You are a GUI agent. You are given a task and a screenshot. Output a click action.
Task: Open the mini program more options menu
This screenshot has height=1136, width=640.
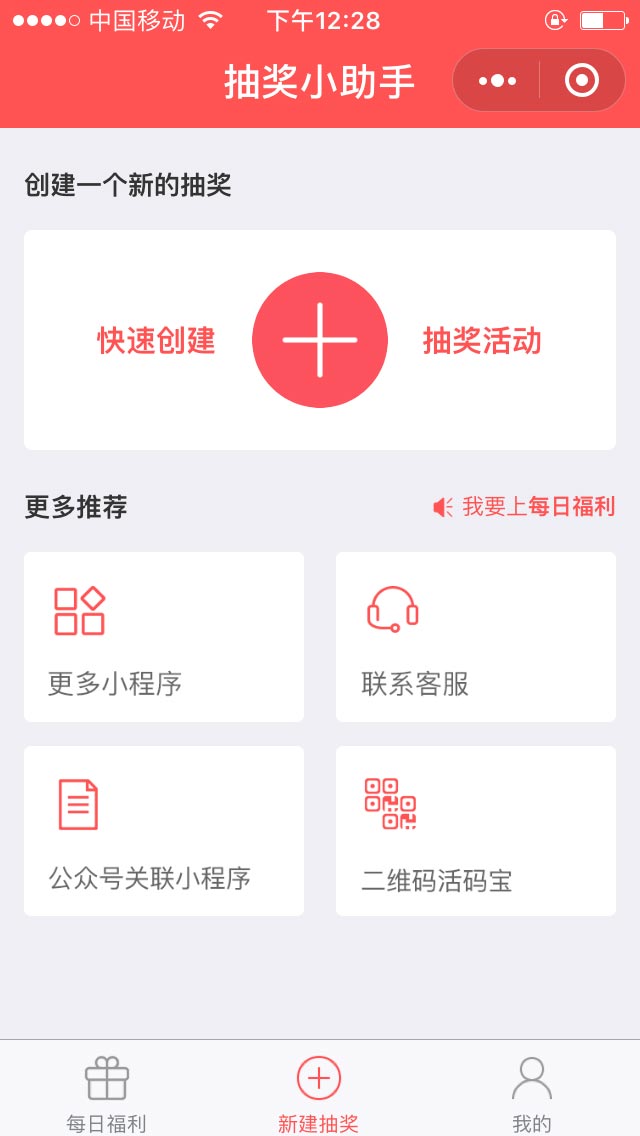497,80
